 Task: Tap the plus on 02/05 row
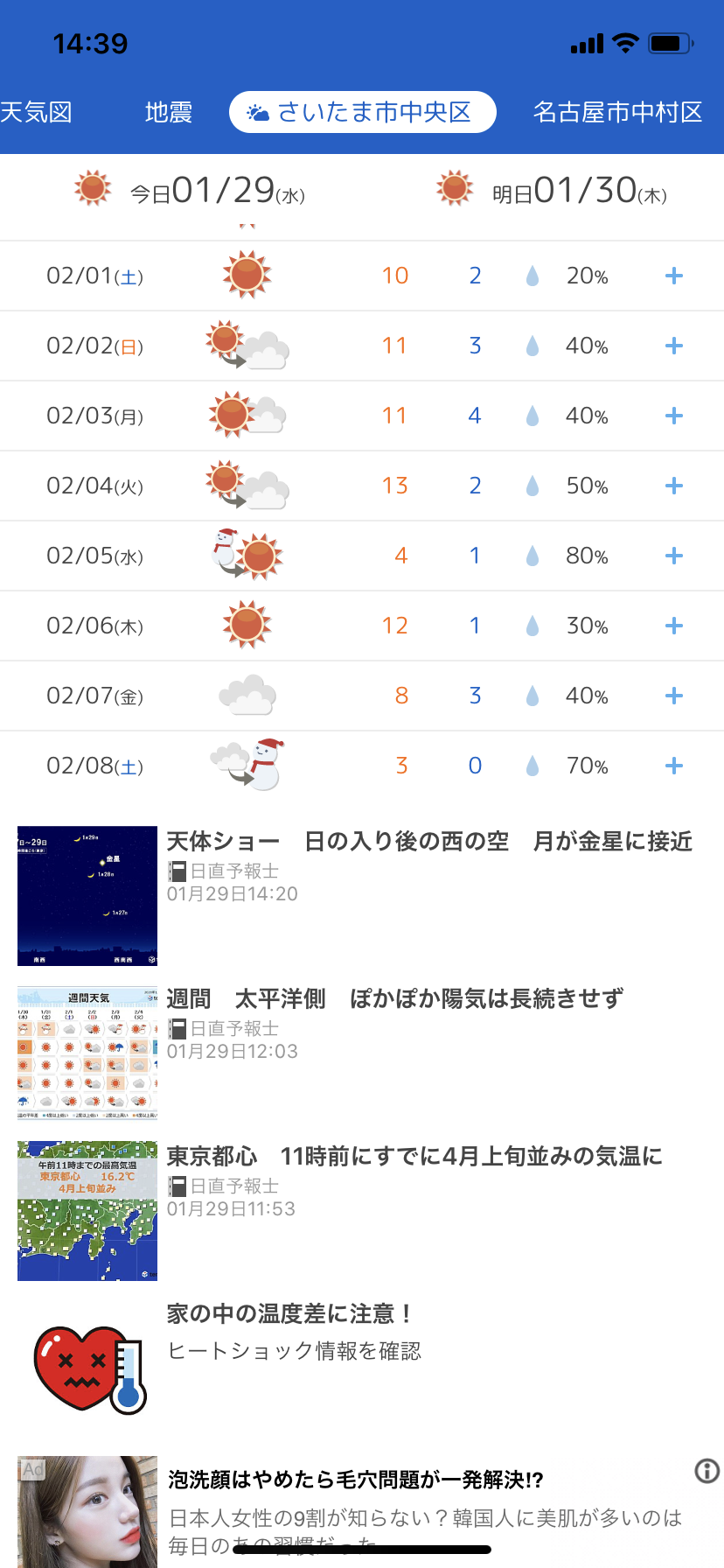[x=673, y=556]
